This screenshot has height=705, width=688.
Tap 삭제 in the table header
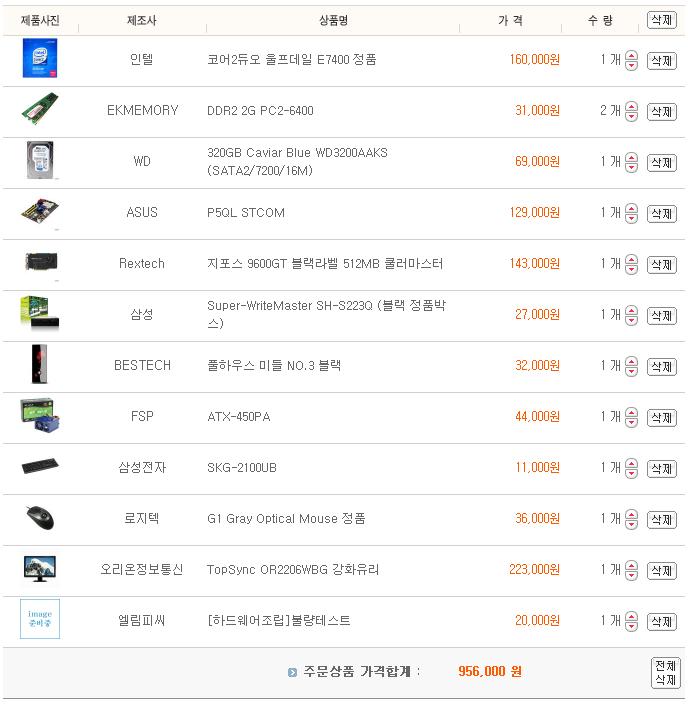[661, 20]
